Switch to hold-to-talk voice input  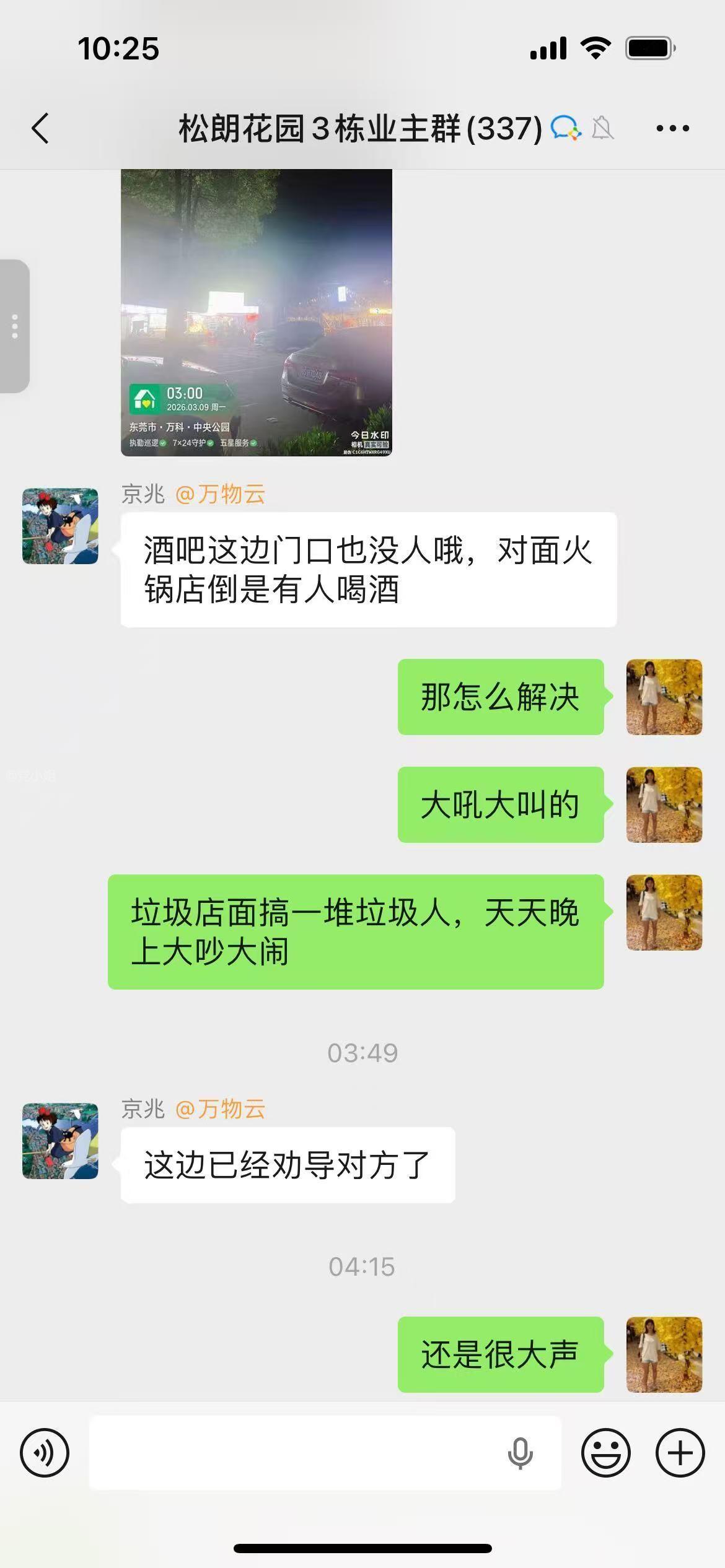point(45,1453)
